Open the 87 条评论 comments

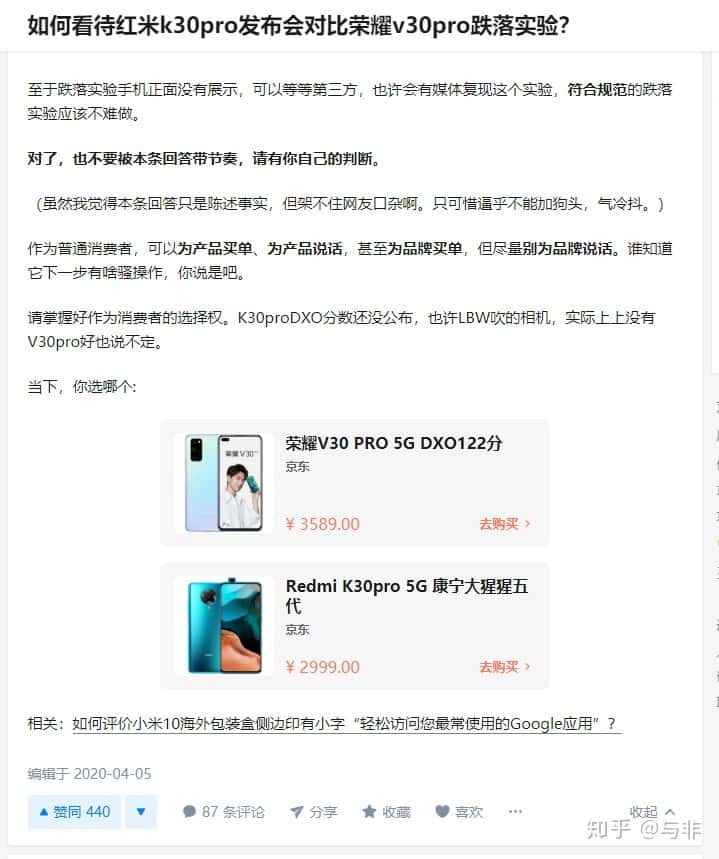pos(223,812)
